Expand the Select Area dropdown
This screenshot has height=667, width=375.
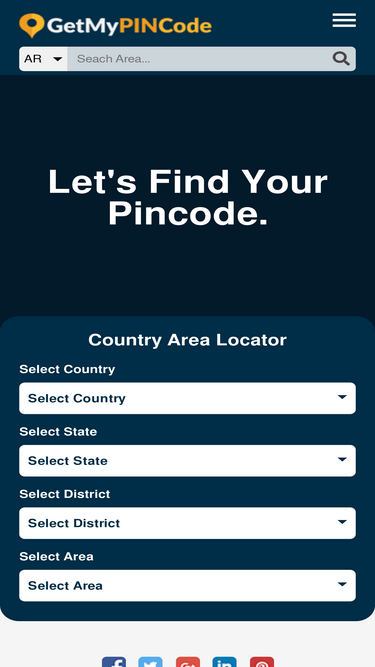pyautogui.click(x=188, y=586)
